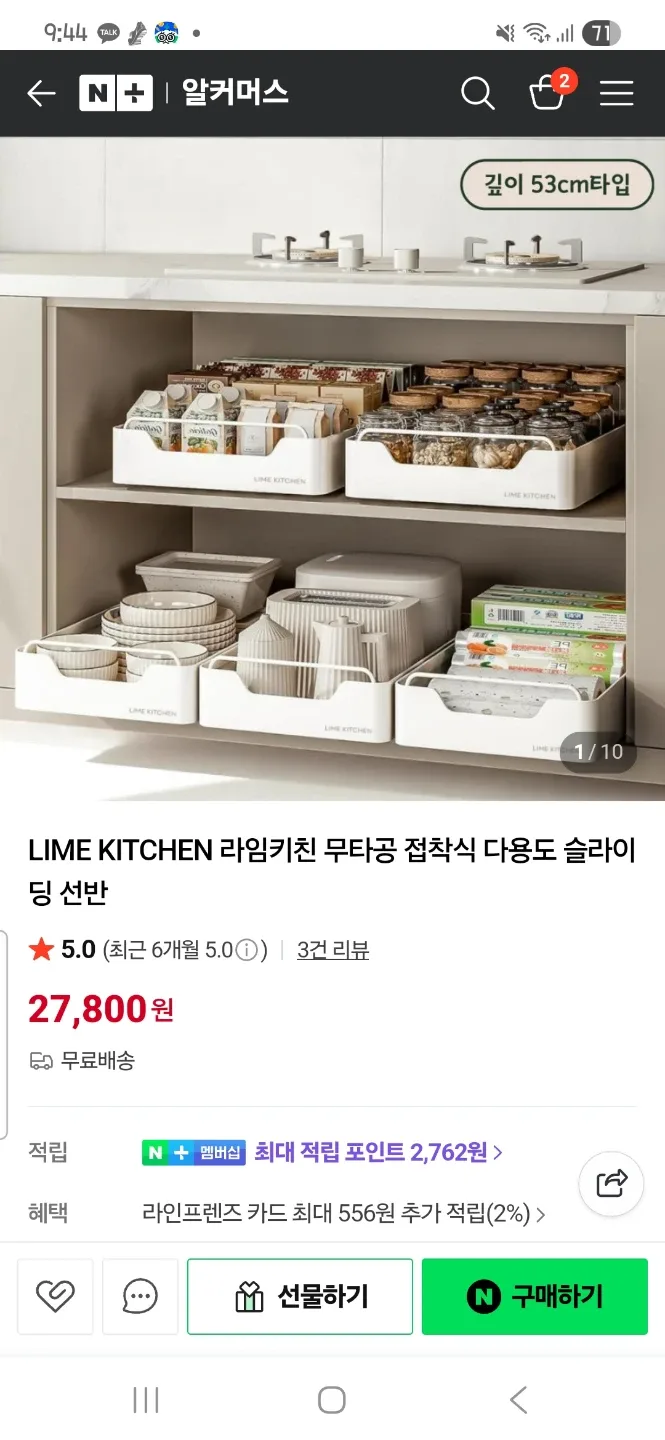Open the 3건 리뷰 reviews link

tap(332, 950)
